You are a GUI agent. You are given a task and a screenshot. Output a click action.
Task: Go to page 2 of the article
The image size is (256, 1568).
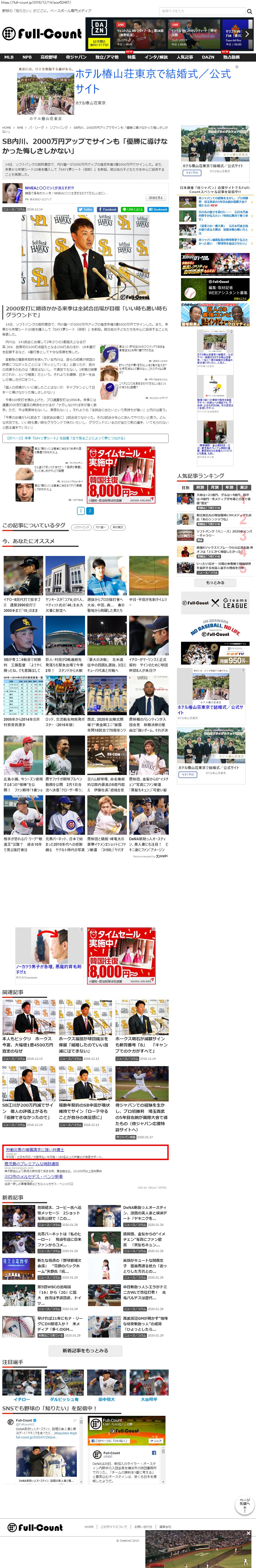90,511
